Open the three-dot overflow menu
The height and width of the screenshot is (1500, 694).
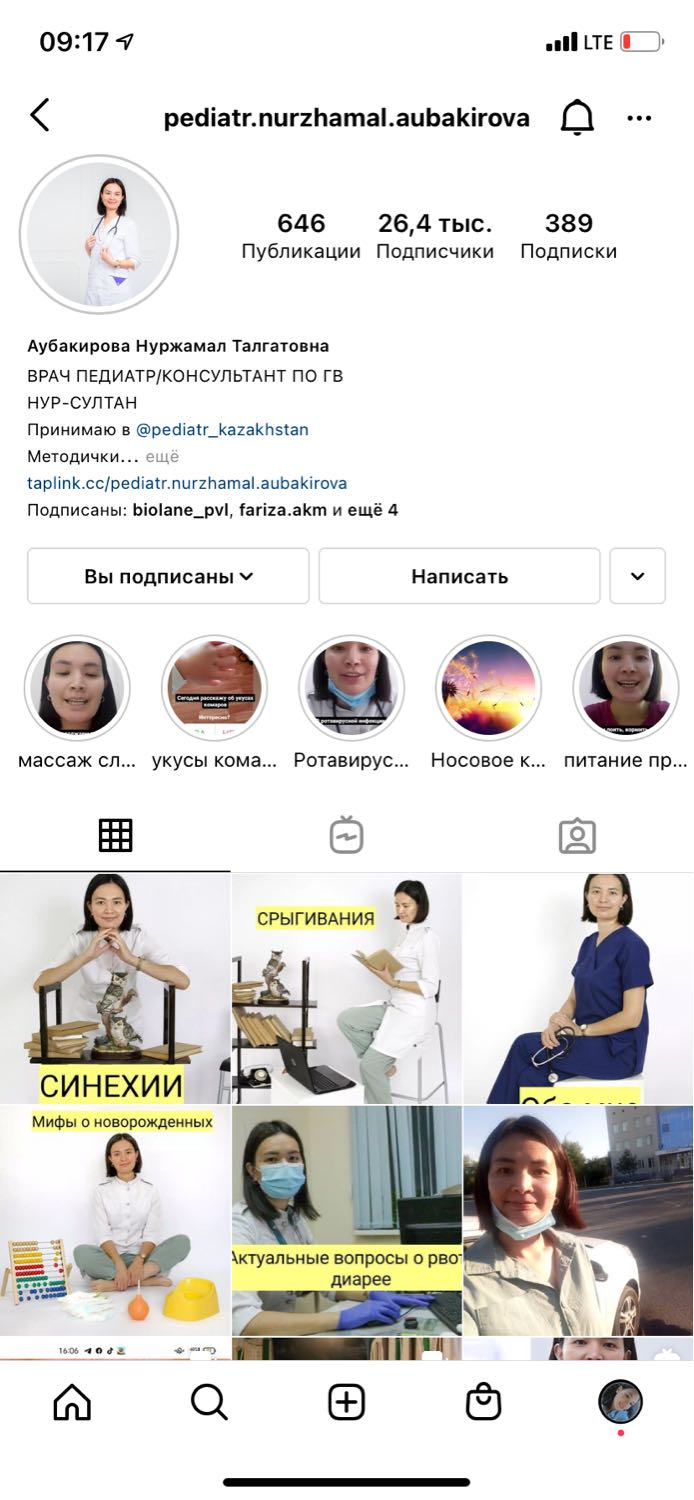tap(639, 118)
